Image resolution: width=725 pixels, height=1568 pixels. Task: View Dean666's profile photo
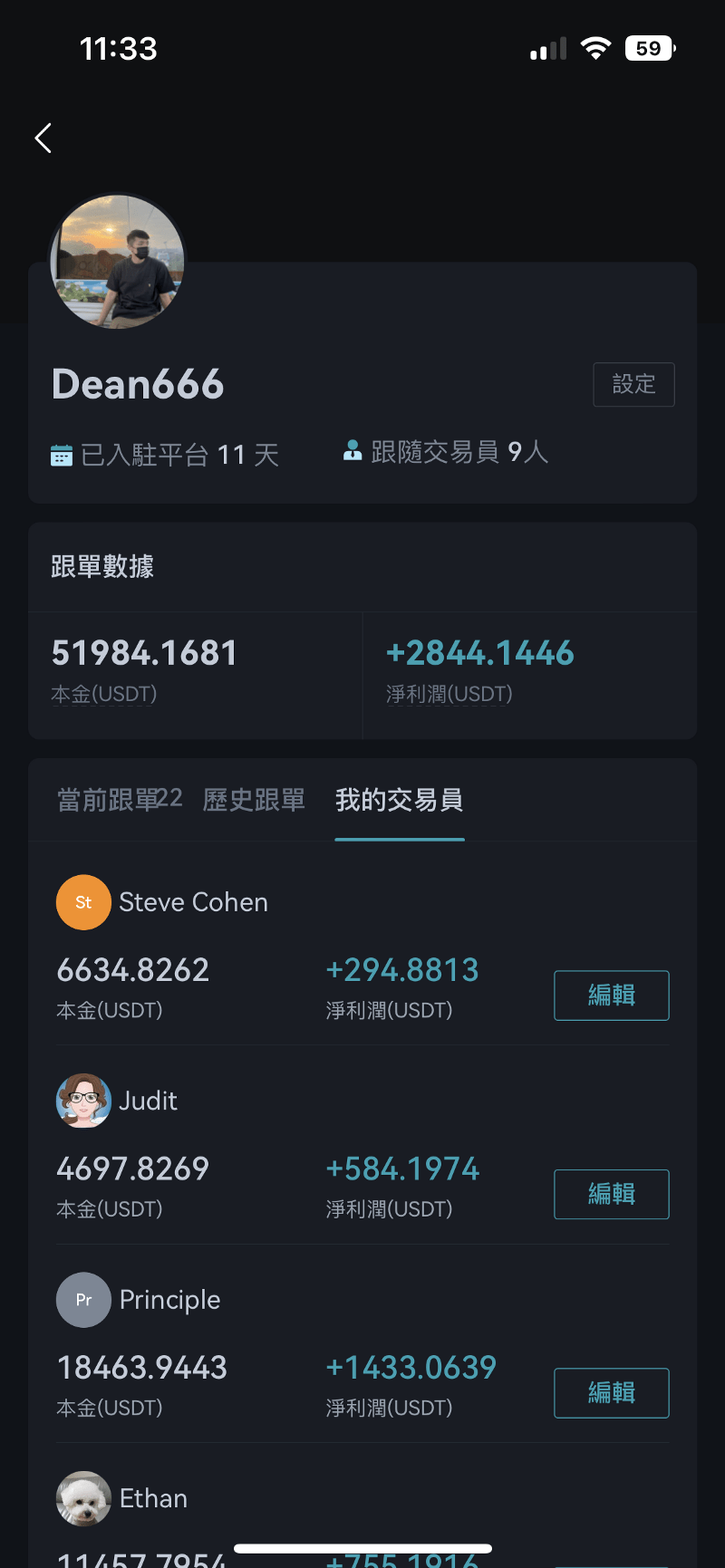(118, 260)
